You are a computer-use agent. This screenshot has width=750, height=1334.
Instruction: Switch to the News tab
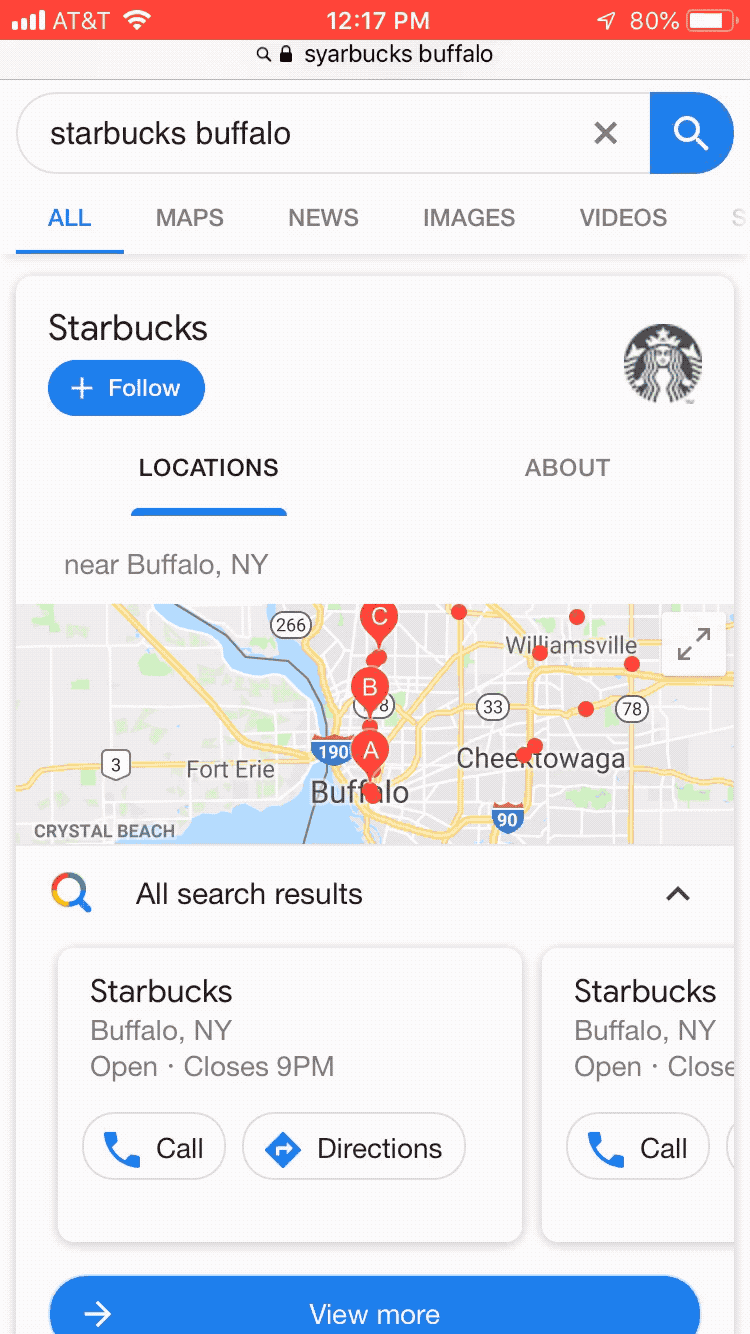(x=323, y=218)
